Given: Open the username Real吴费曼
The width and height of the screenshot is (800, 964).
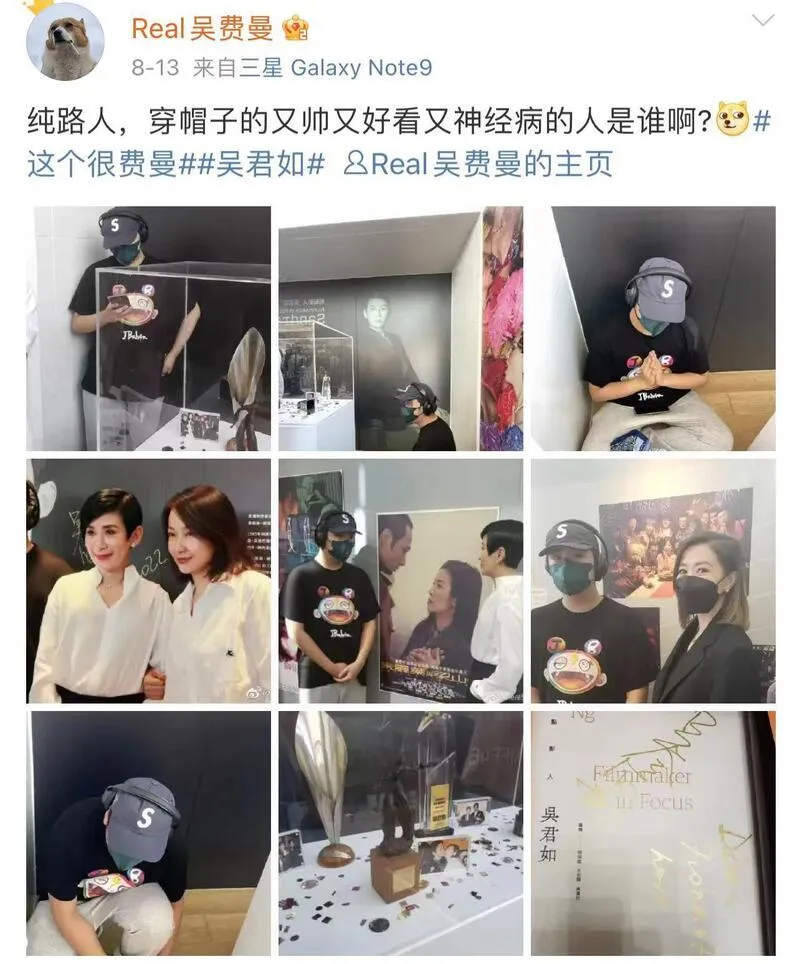Looking at the screenshot, I should [202, 28].
